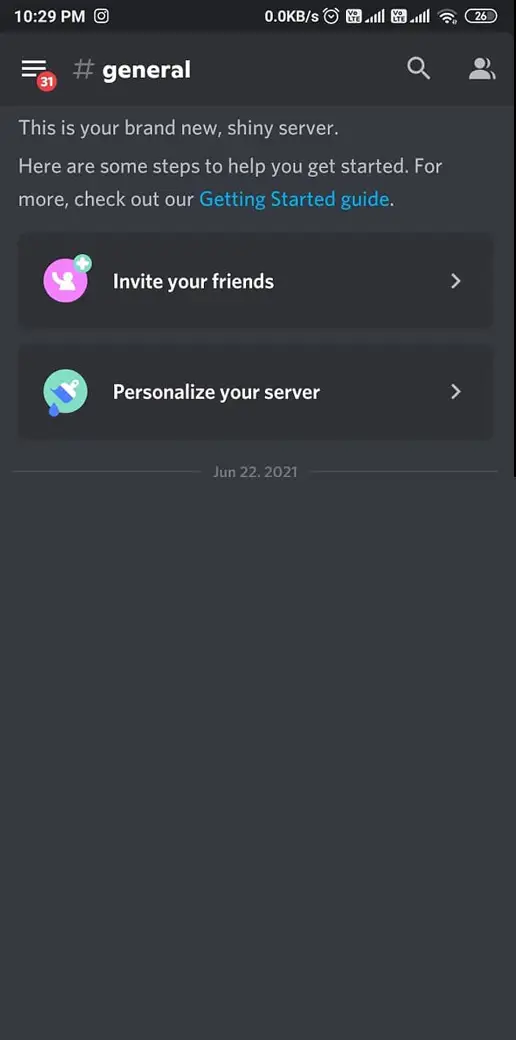Open Personalize your server

coord(255,392)
